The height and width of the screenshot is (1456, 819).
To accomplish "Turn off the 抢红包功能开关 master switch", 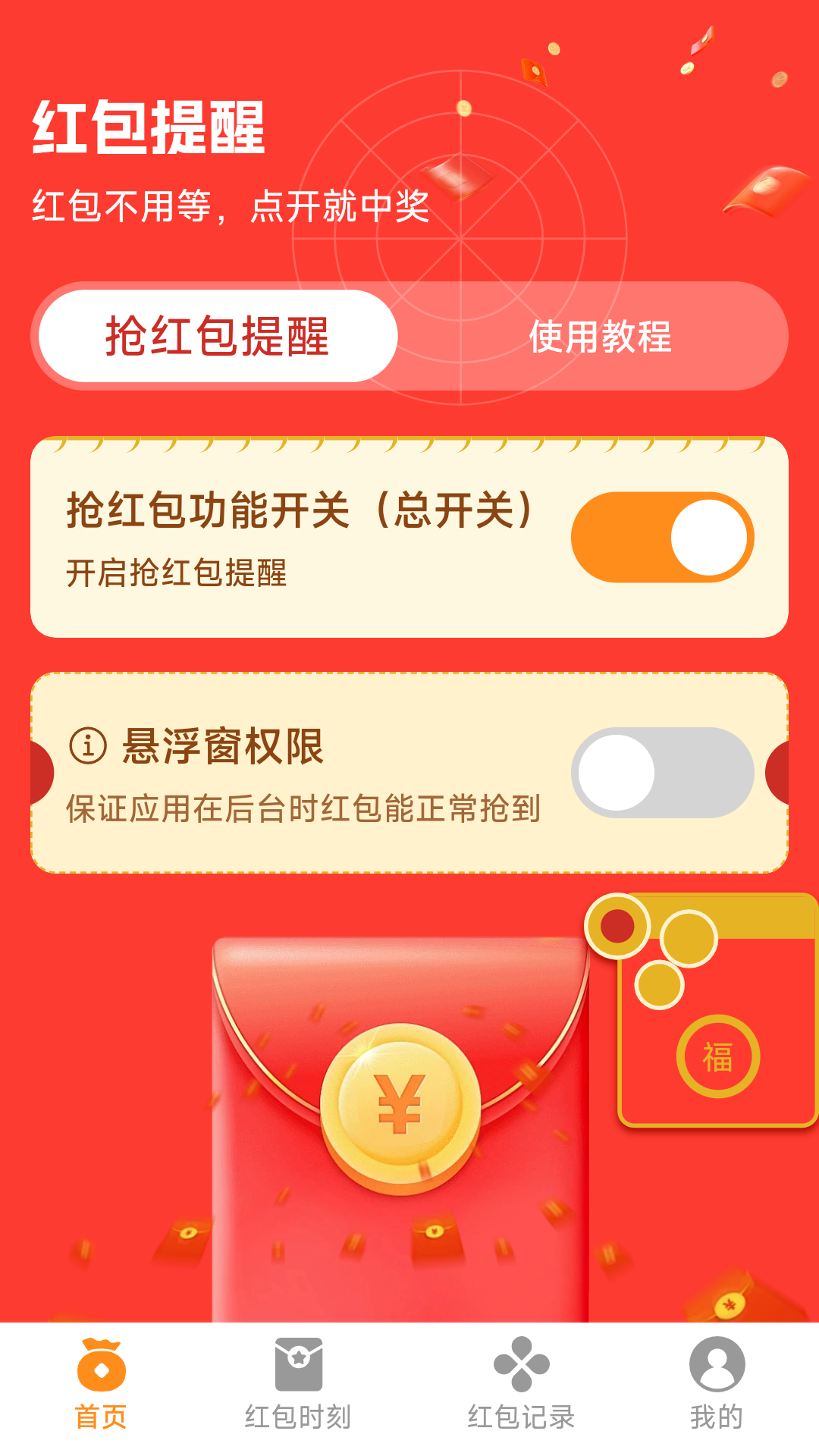I will [662, 538].
